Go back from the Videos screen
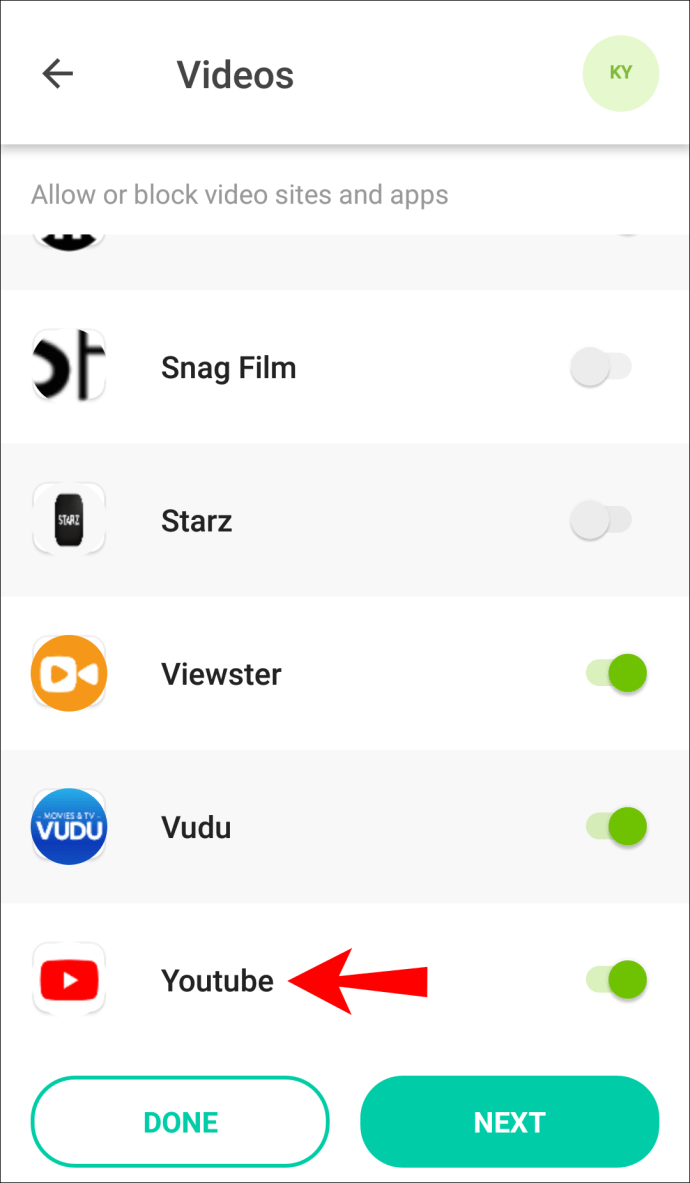Screen dimensions: 690x1183 pos(58,74)
